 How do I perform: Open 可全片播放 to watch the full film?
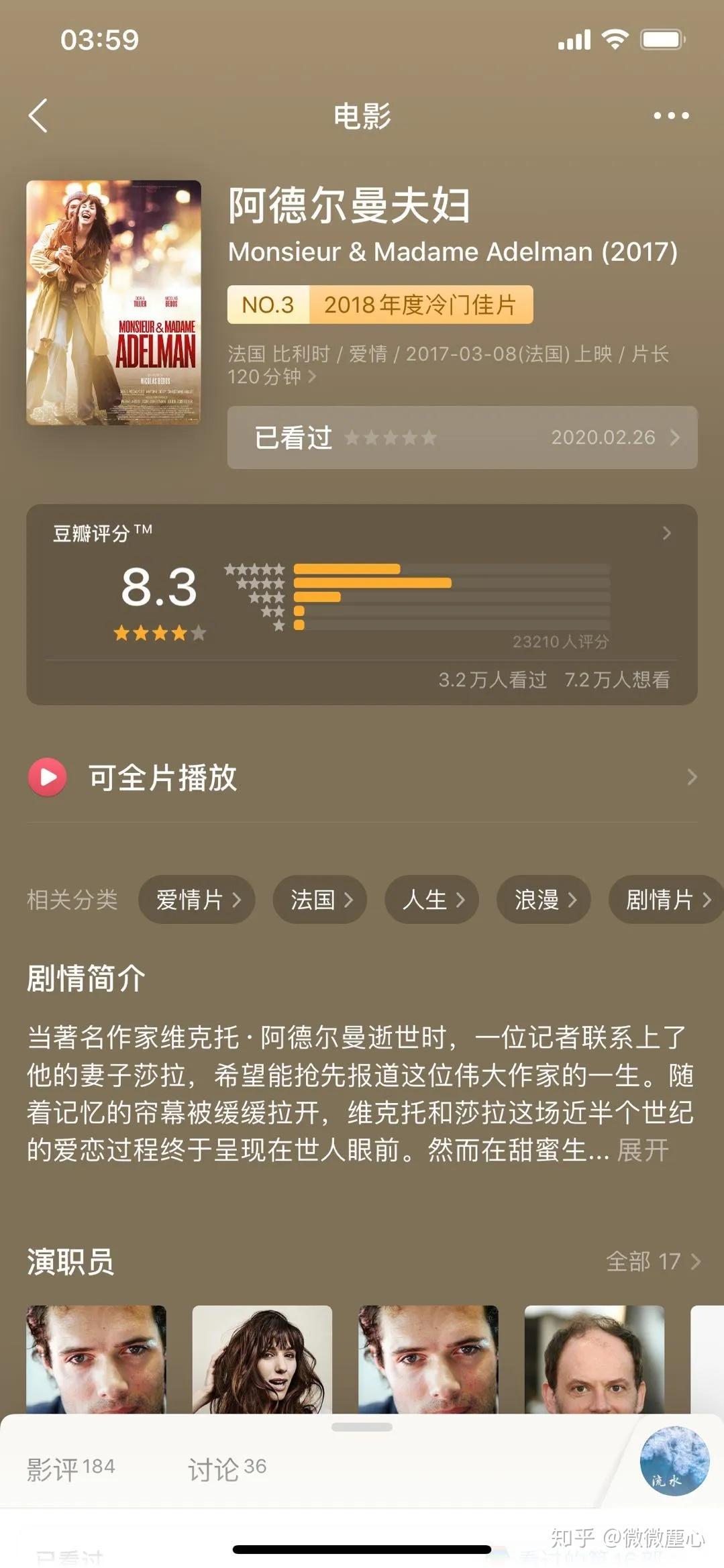tap(361, 778)
